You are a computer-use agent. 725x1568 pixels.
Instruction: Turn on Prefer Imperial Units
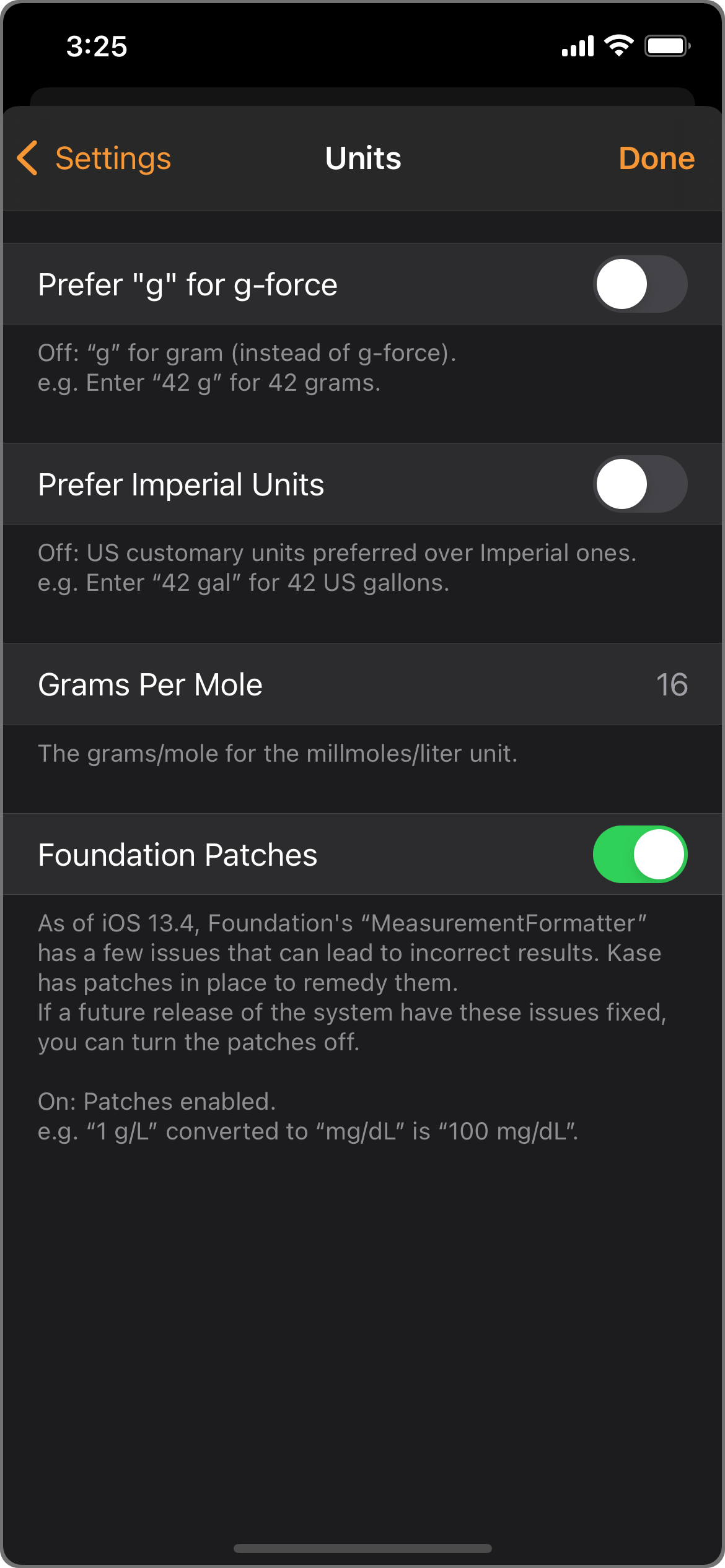(x=639, y=484)
